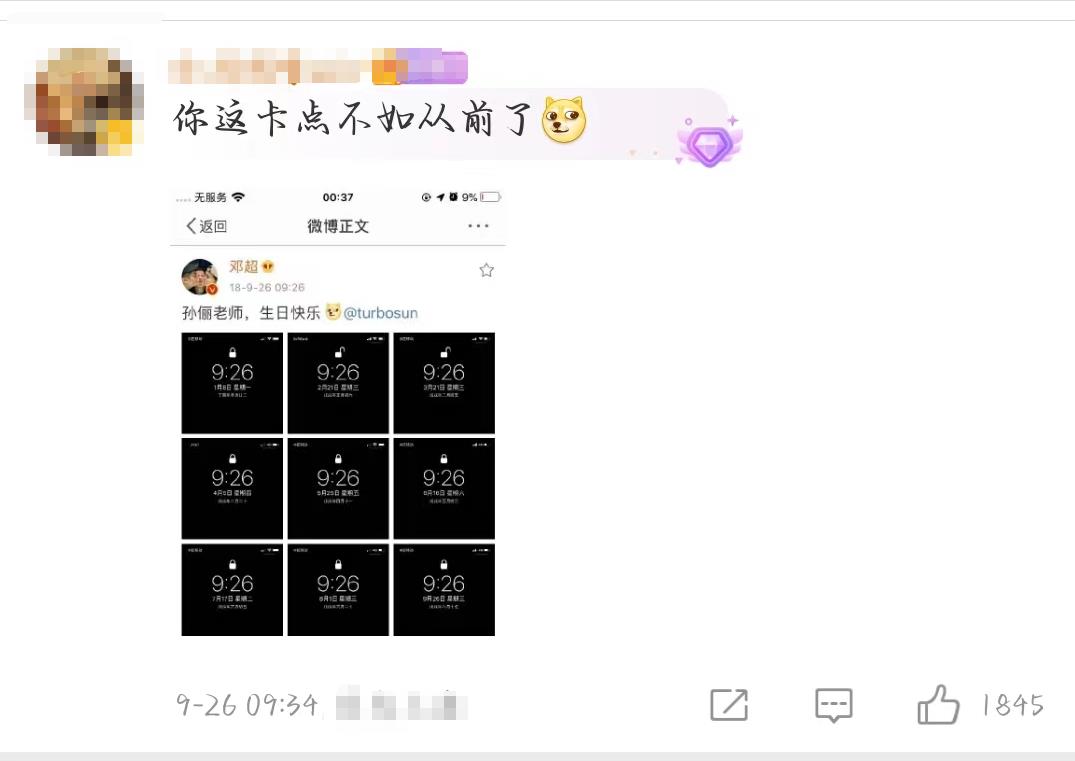Image resolution: width=1075 pixels, height=761 pixels.
Task: Like the post with 1845 likes
Action: [938, 705]
